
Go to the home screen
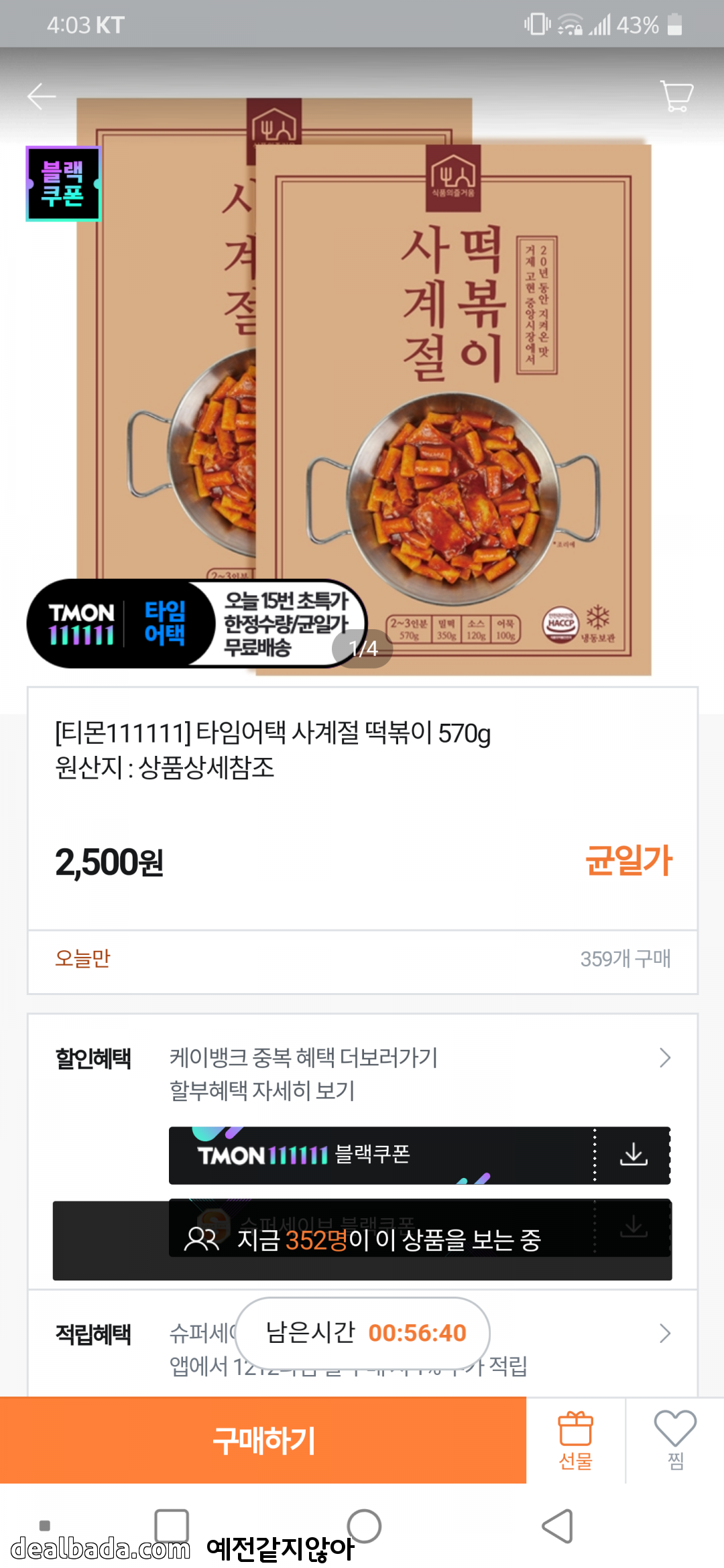coord(364,1526)
